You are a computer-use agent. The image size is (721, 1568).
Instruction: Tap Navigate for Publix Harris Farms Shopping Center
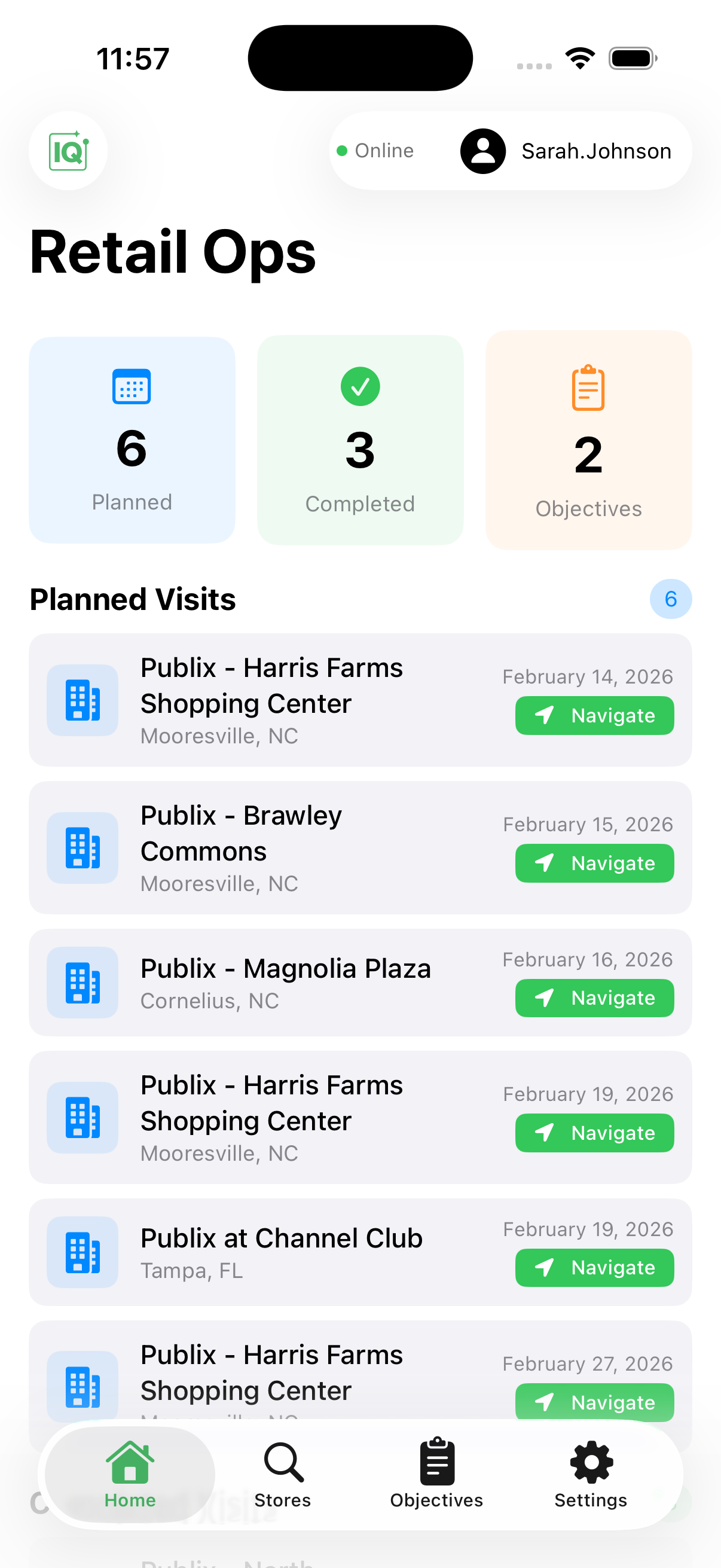coord(594,715)
